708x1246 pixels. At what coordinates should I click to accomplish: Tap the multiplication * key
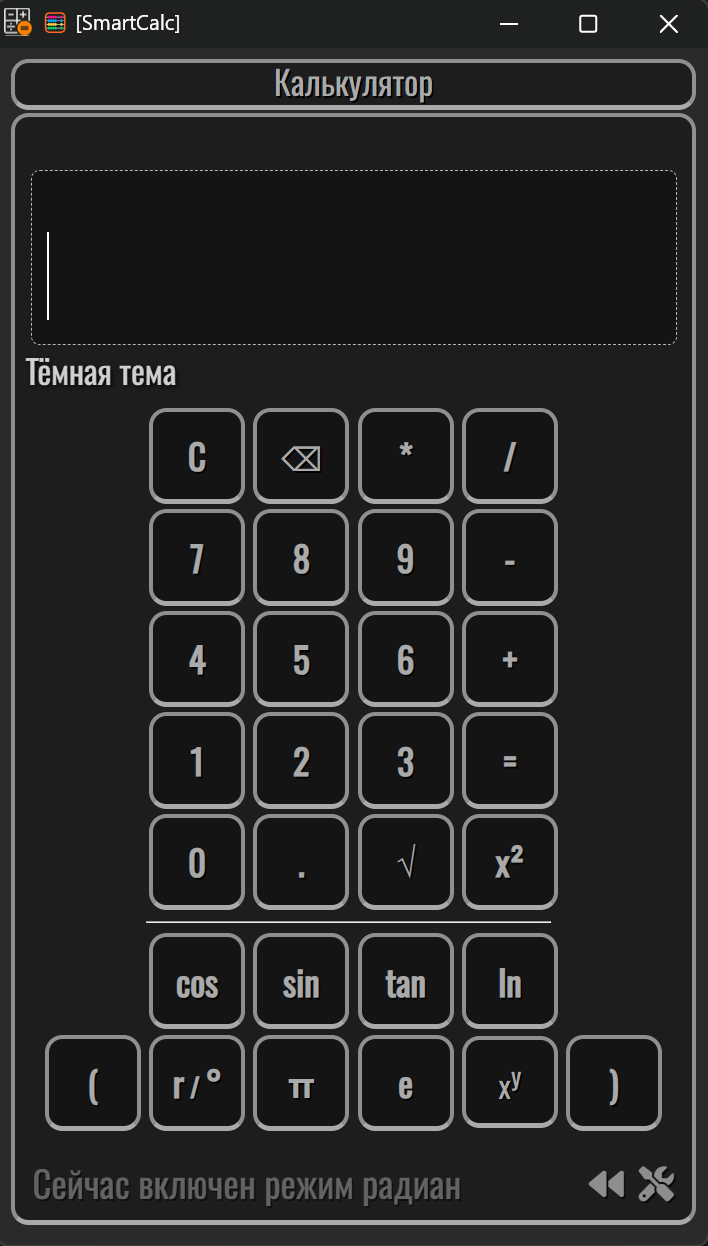405,456
